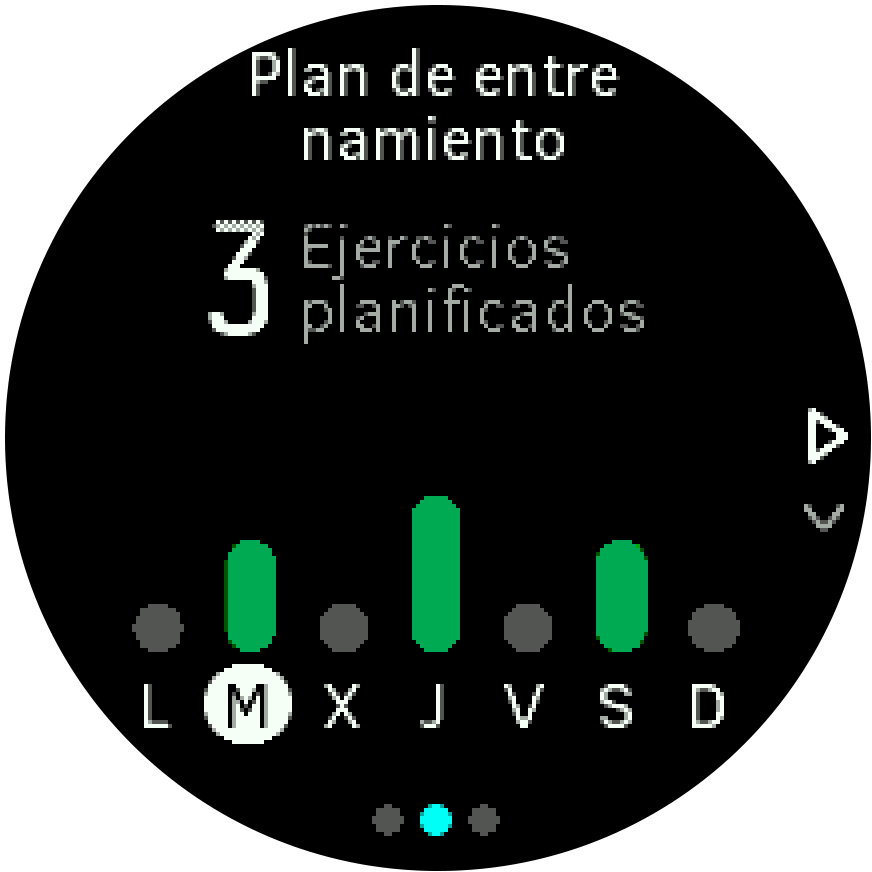Tap the small down chevron
Image resolution: width=872 pixels, height=872 pixels.
[x=824, y=516]
